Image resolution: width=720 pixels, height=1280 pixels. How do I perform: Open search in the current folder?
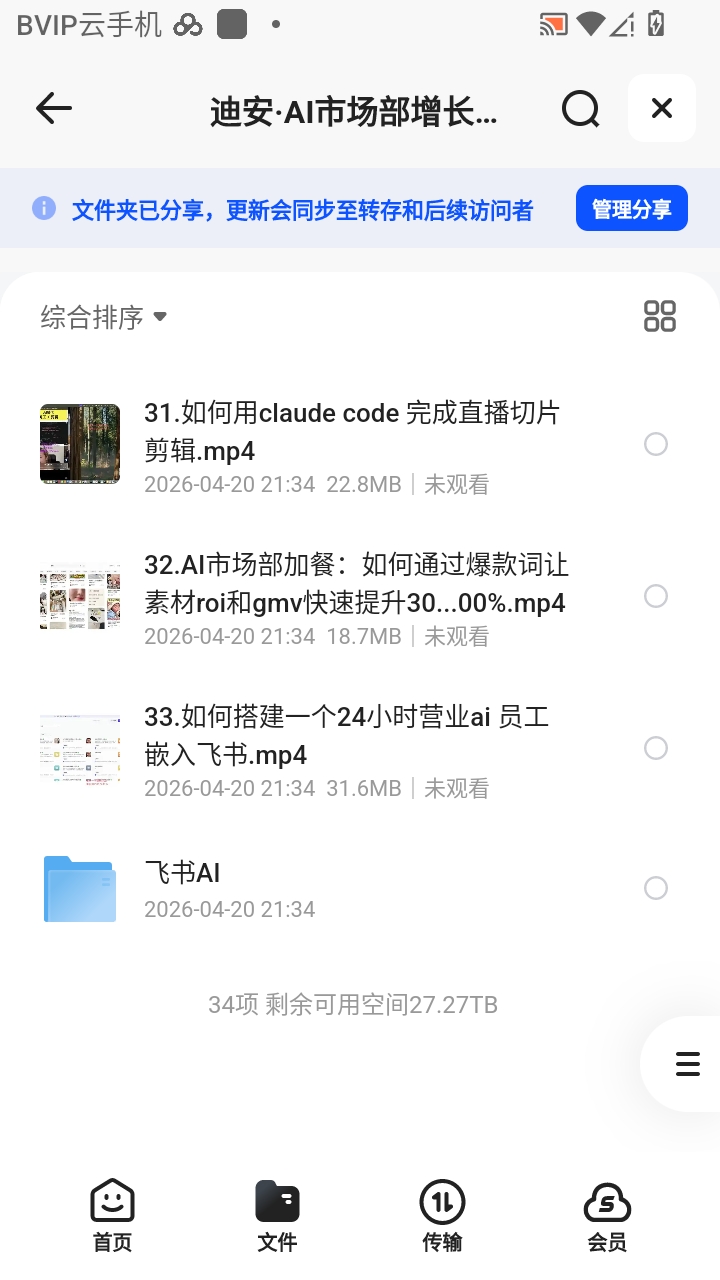pyautogui.click(x=580, y=108)
